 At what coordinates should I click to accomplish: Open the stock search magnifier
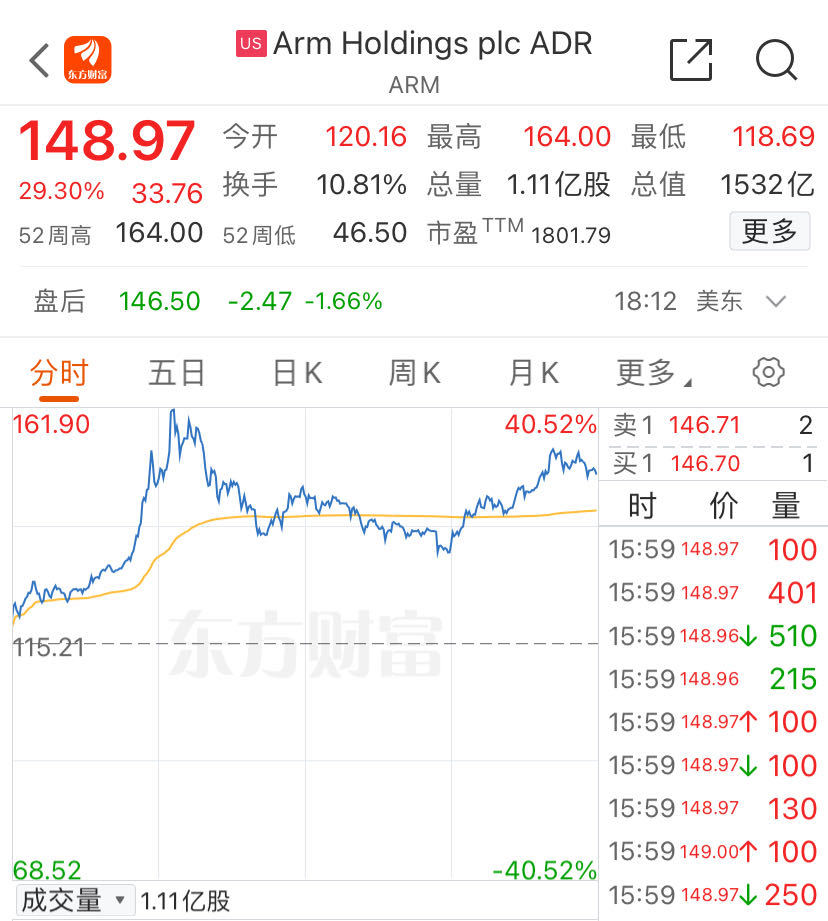(776, 60)
